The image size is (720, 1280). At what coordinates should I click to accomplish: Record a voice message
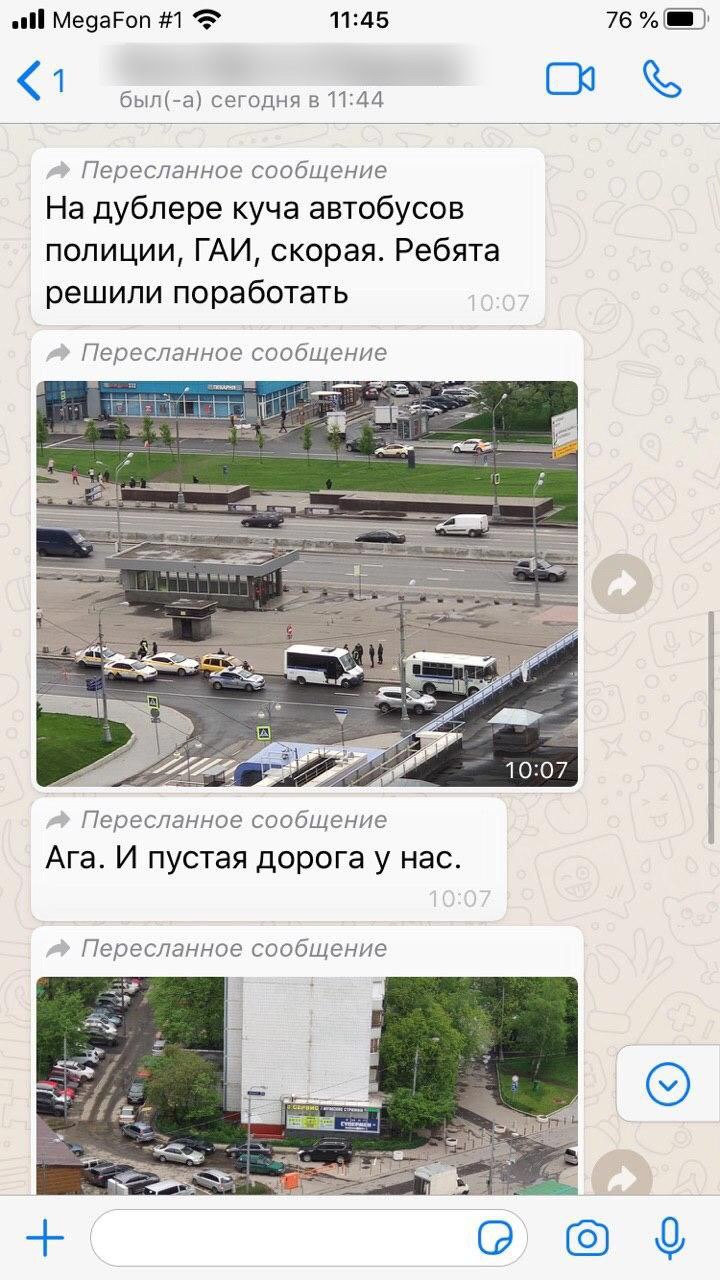[669, 1240]
